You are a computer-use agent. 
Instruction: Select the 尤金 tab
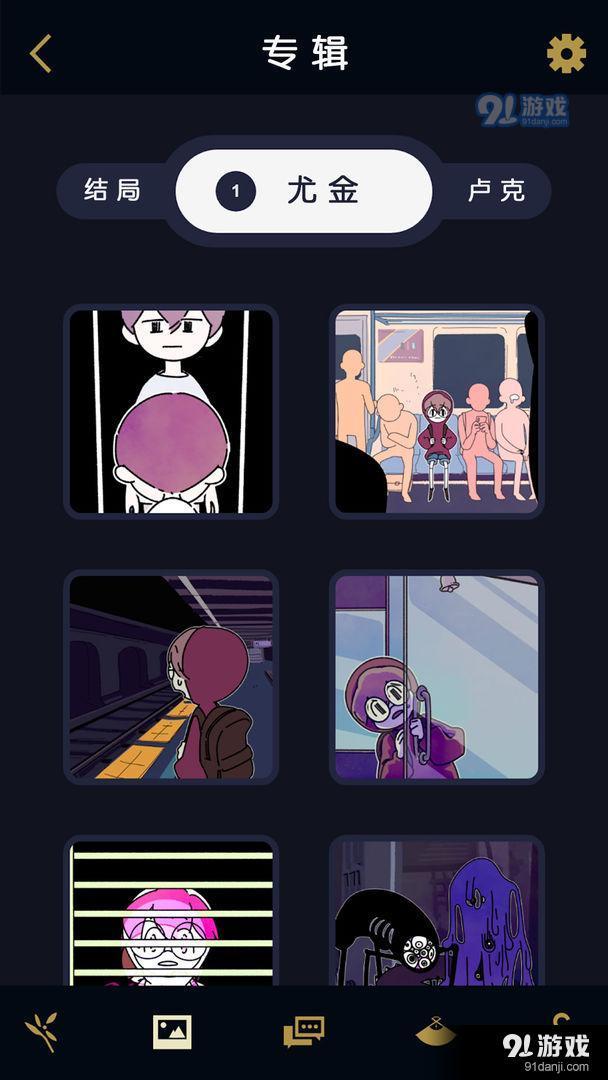pos(304,191)
